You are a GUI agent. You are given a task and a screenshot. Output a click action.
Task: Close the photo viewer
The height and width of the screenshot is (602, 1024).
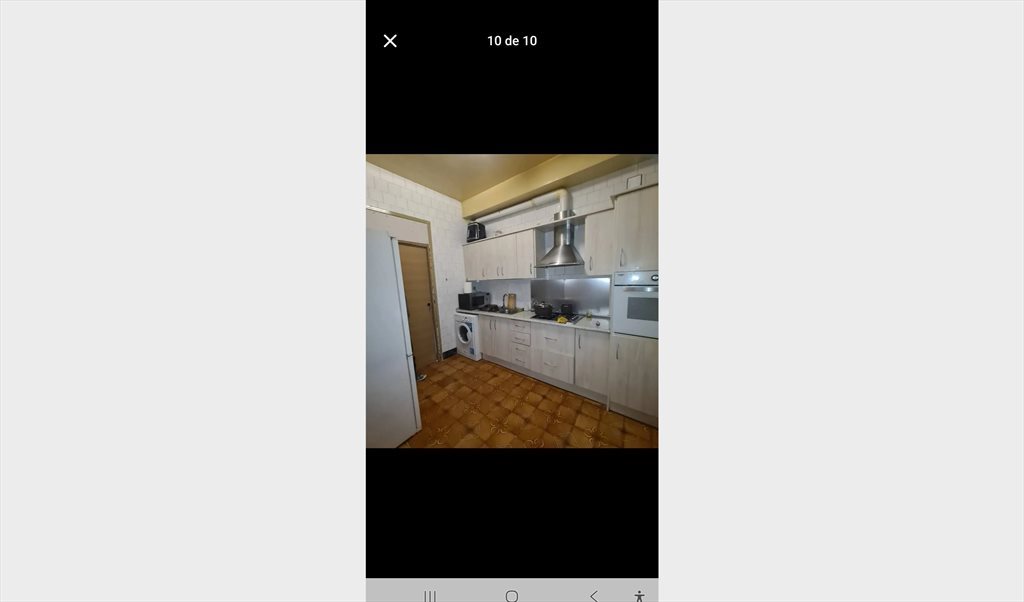click(390, 41)
